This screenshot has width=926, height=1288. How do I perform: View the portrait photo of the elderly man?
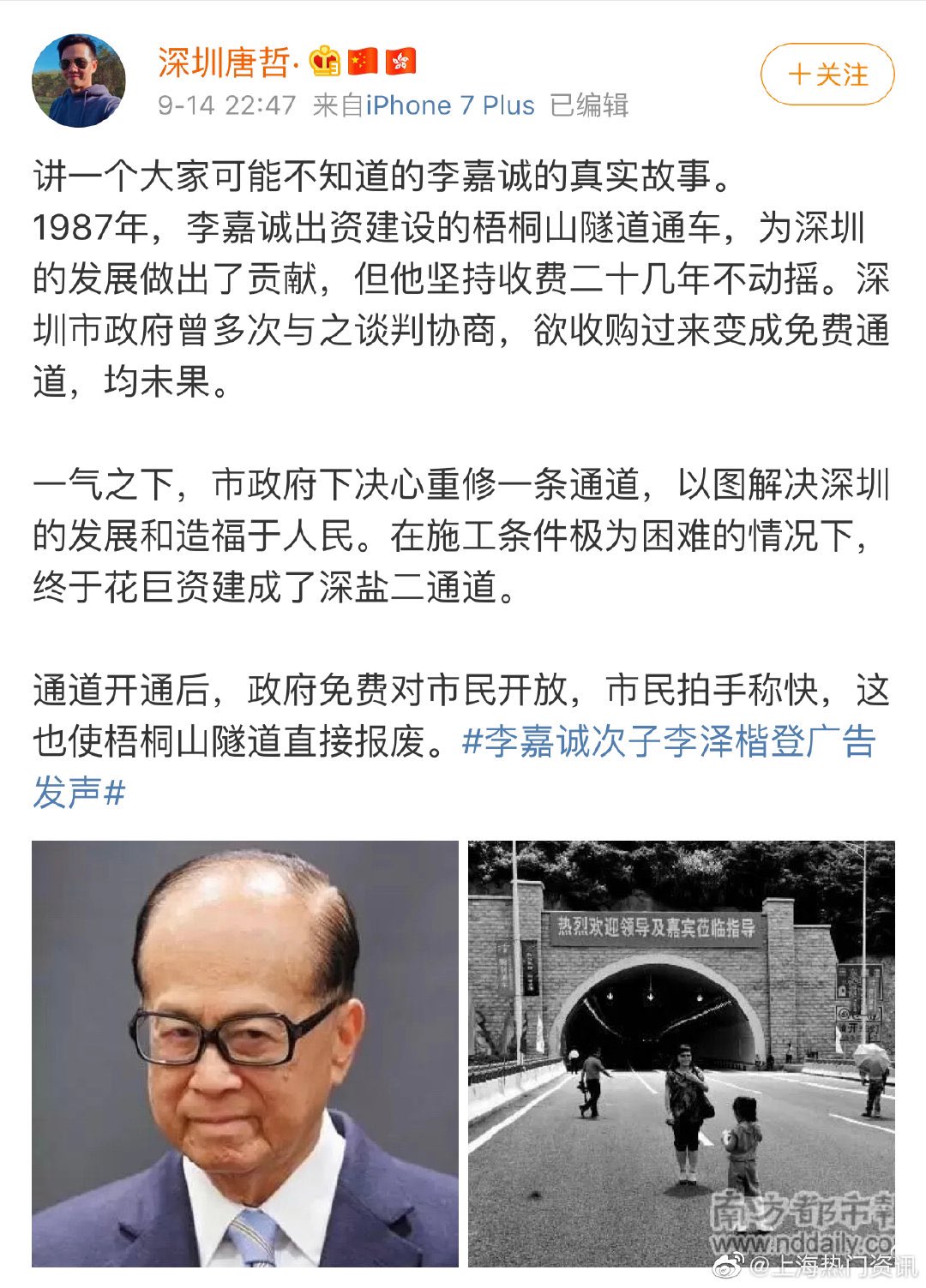pyautogui.click(x=245, y=1053)
